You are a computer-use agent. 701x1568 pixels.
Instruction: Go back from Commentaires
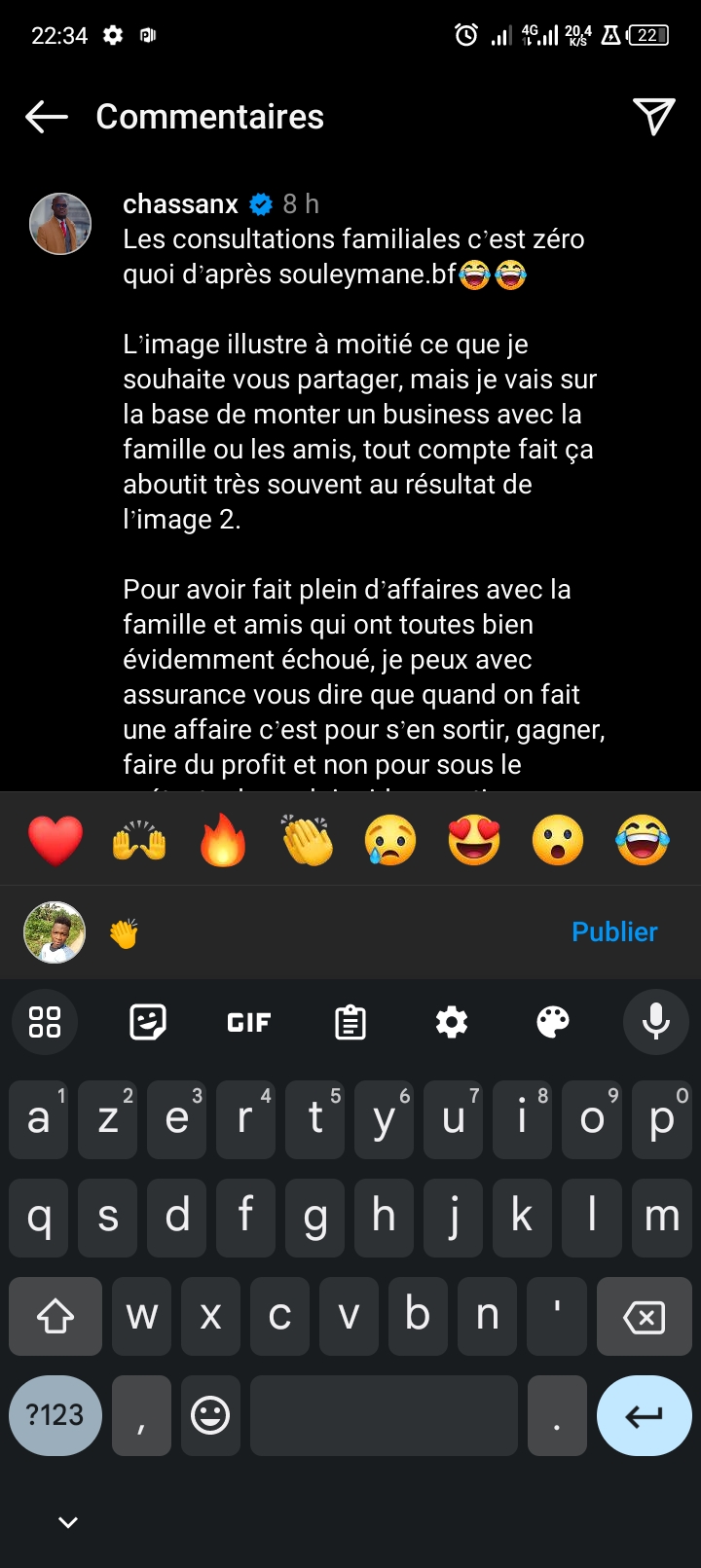point(47,118)
